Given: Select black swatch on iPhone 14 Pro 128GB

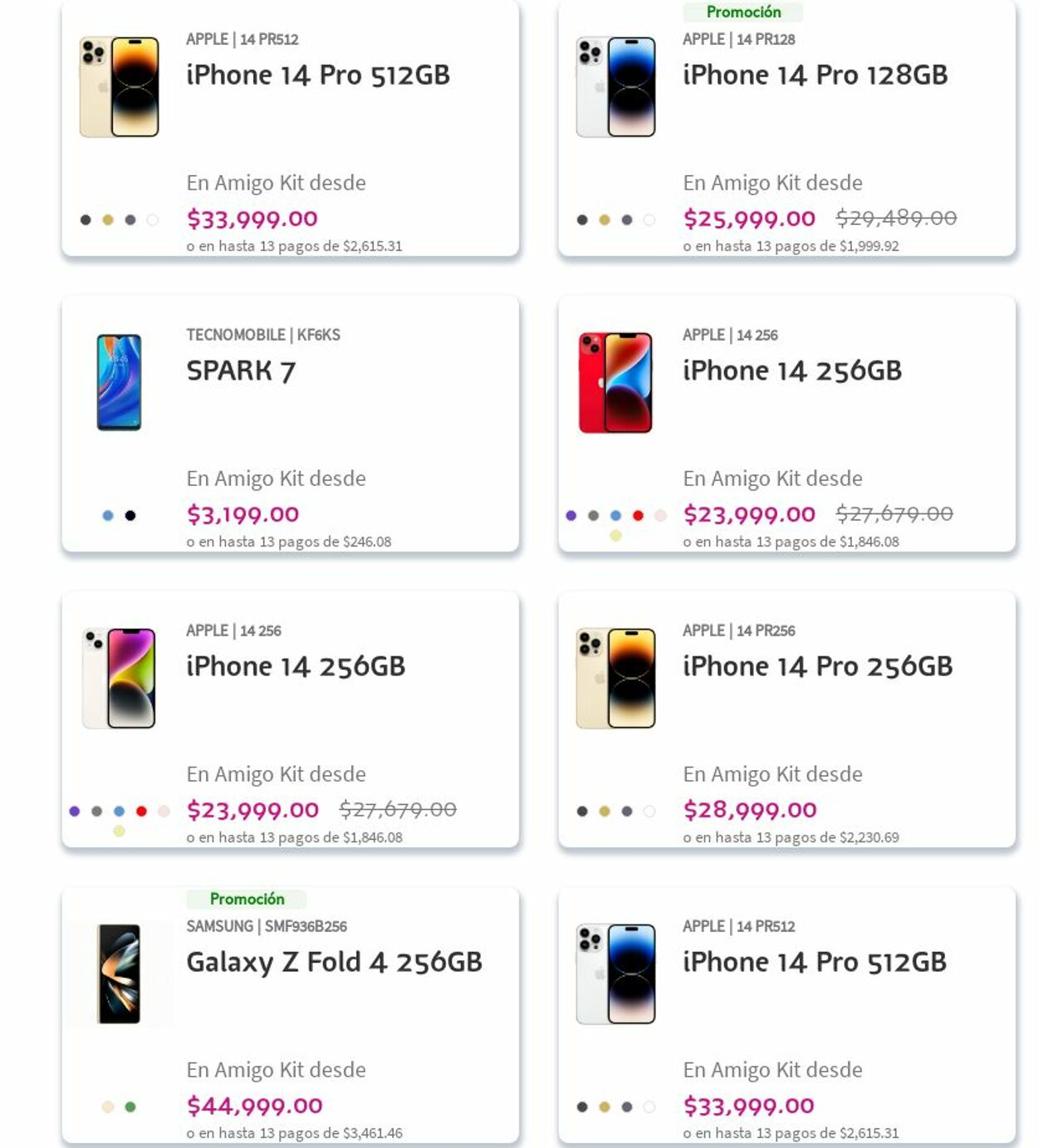Looking at the screenshot, I should [x=582, y=220].
